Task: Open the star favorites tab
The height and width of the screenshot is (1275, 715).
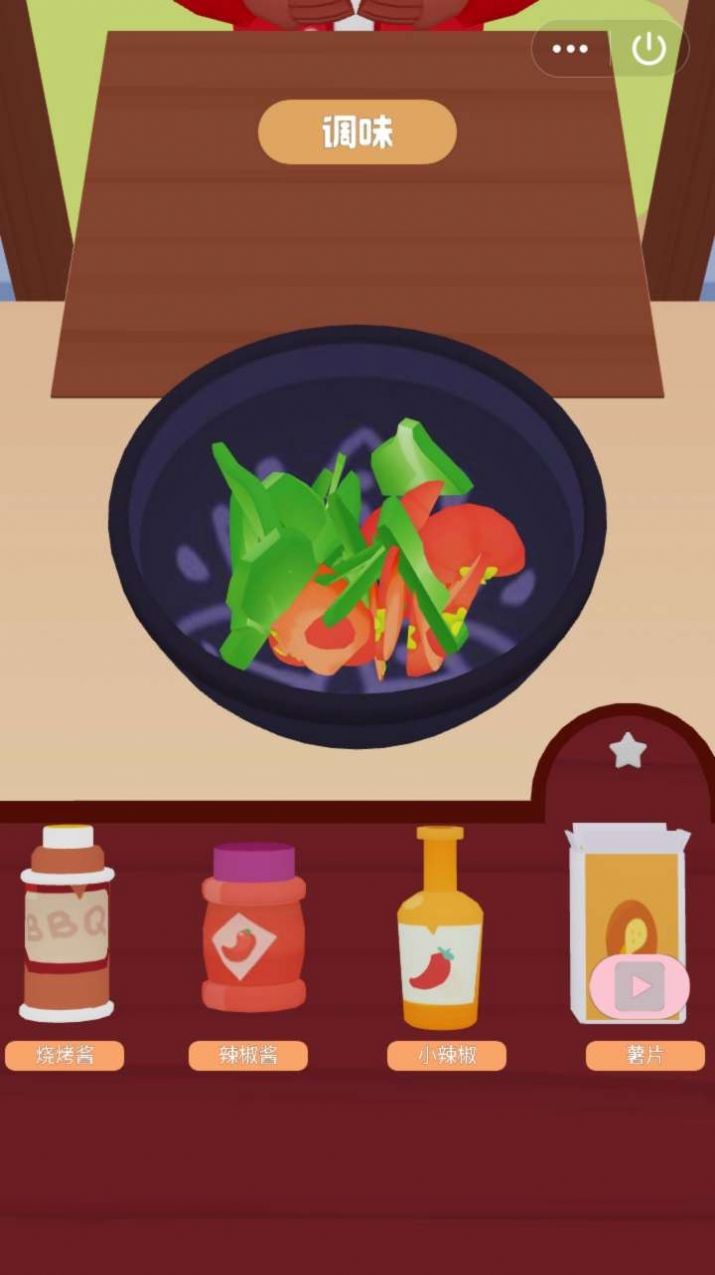Action: click(627, 750)
